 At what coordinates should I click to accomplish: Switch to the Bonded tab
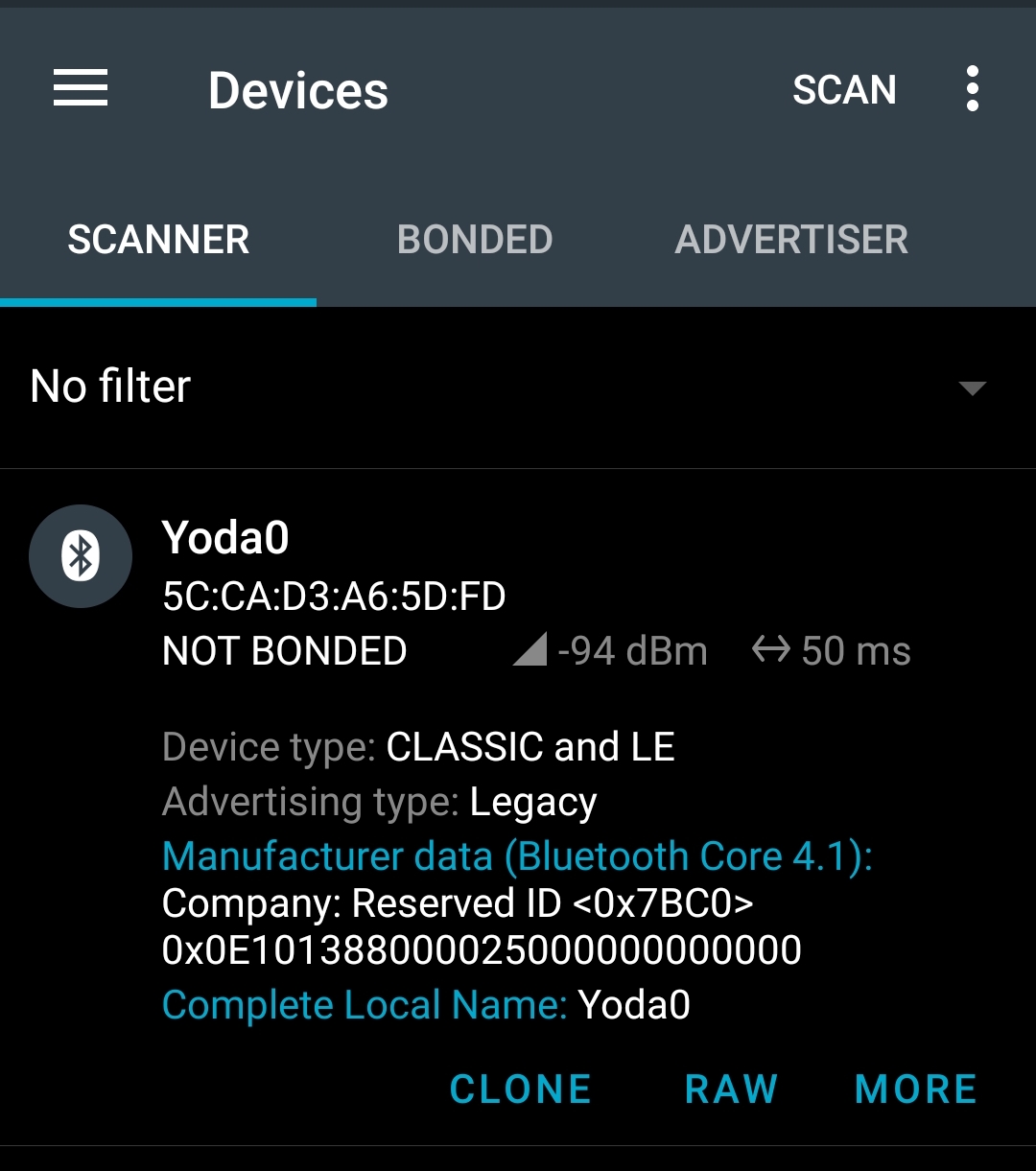click(475, 240)
